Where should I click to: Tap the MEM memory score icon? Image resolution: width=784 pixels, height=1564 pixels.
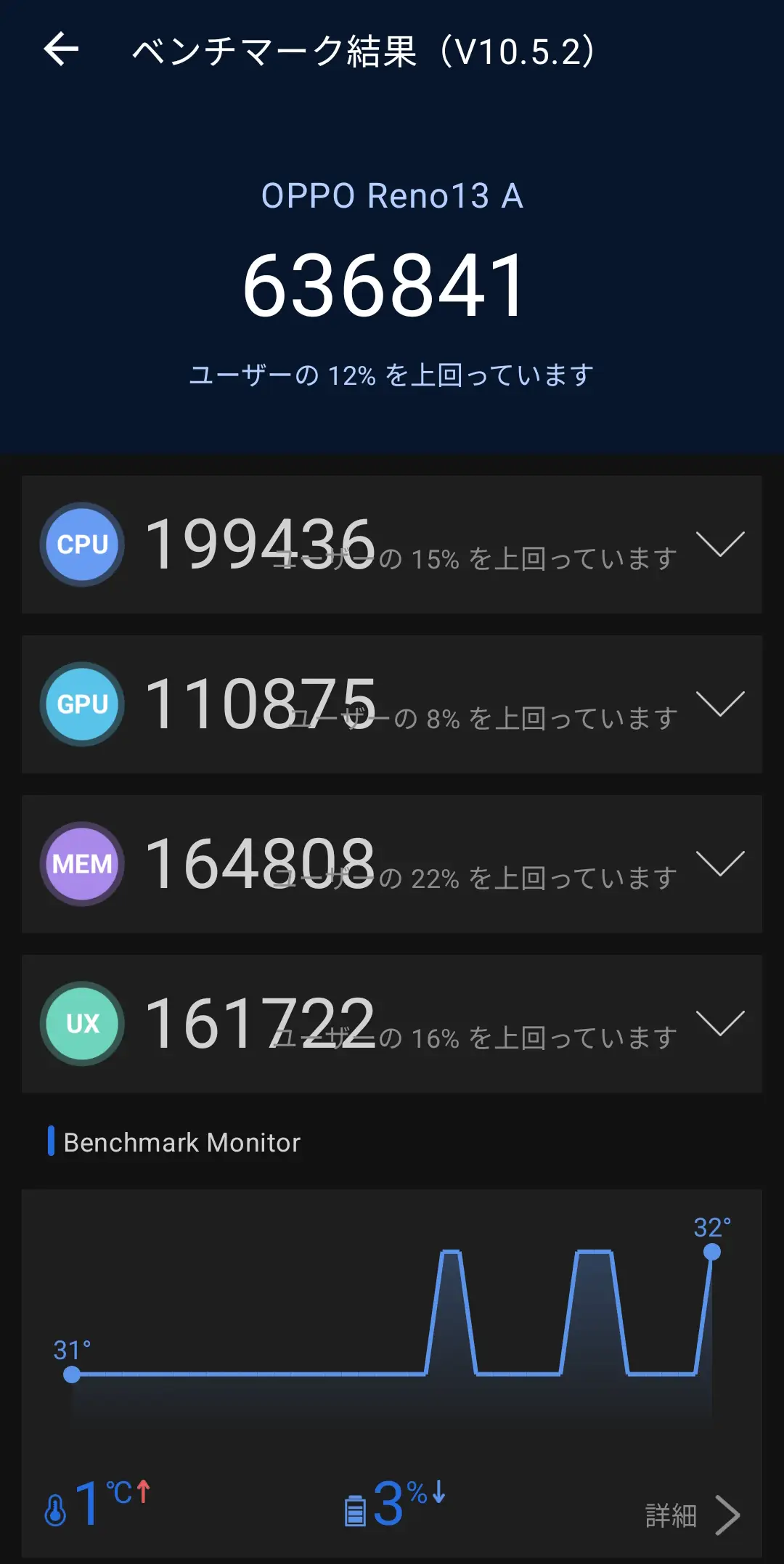coord(81,863)
